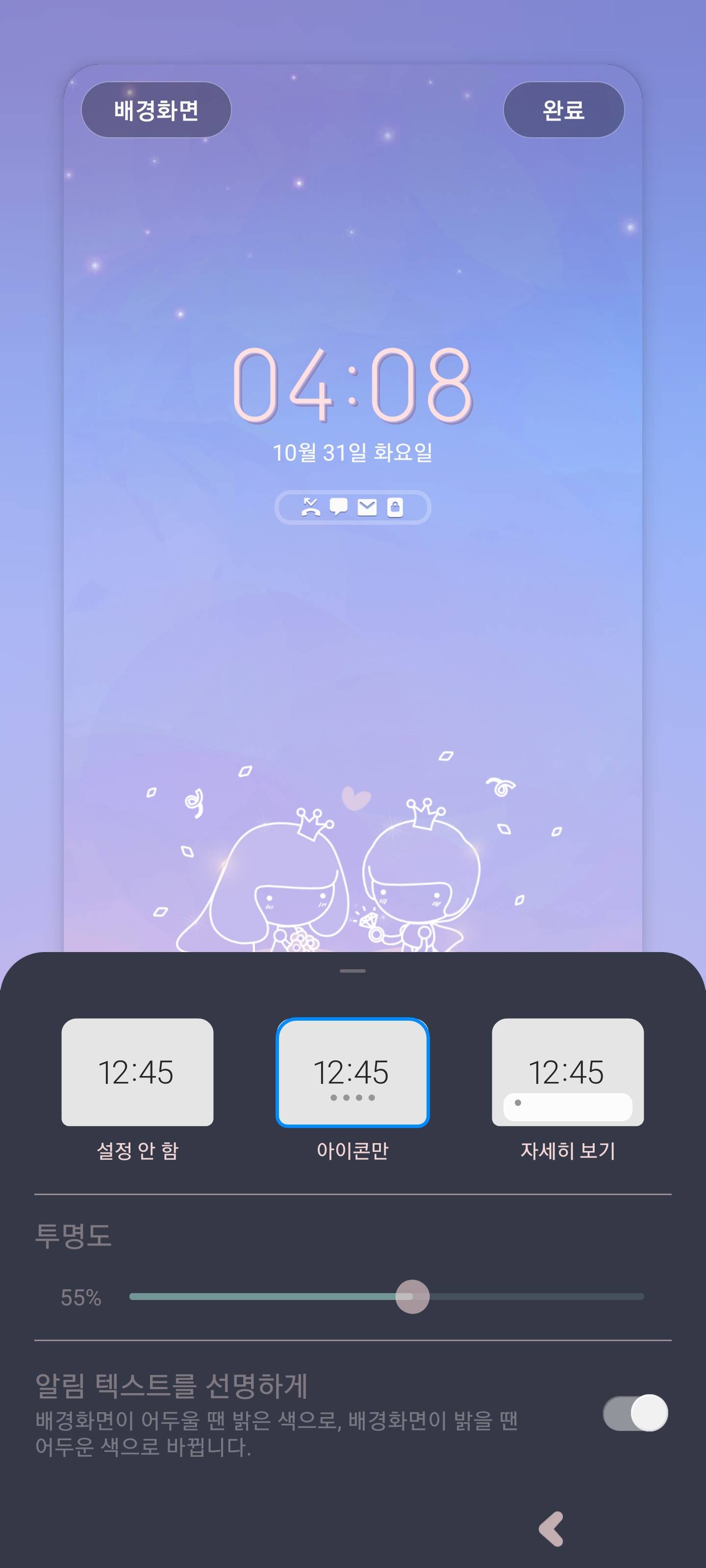Screen dimensions: 706x1568
Task: Pick the 자세히 보기 notification style
Action: [x=568, y=1073]
